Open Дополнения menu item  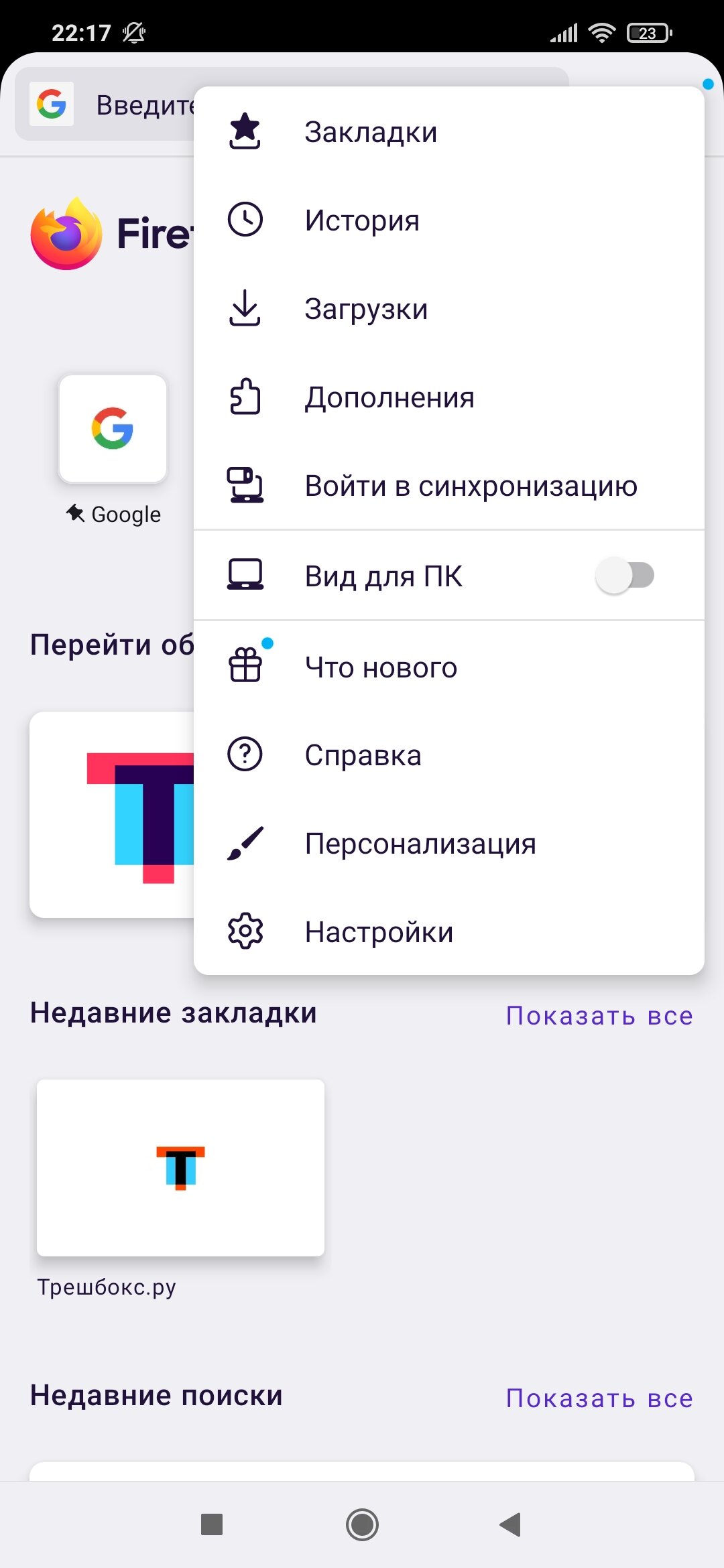pos(449,397)
